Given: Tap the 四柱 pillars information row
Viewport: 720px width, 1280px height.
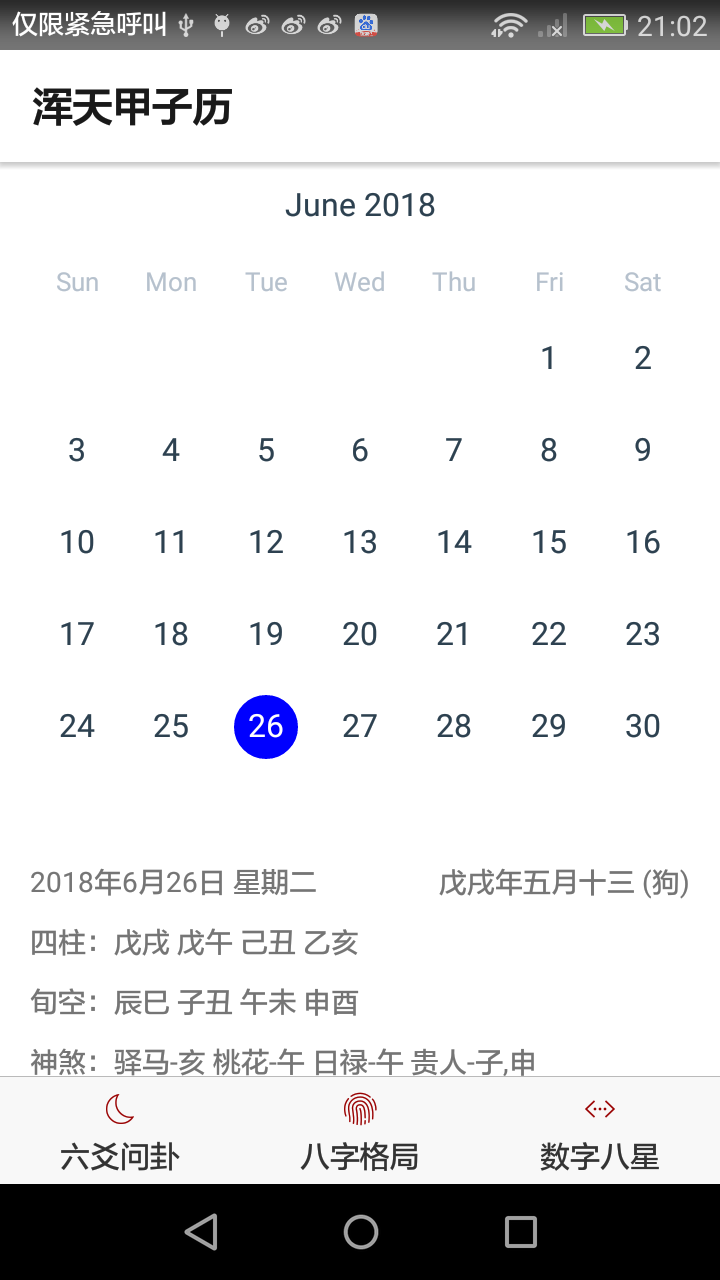Looking at the screenshot, I should (x=195, y=943).
